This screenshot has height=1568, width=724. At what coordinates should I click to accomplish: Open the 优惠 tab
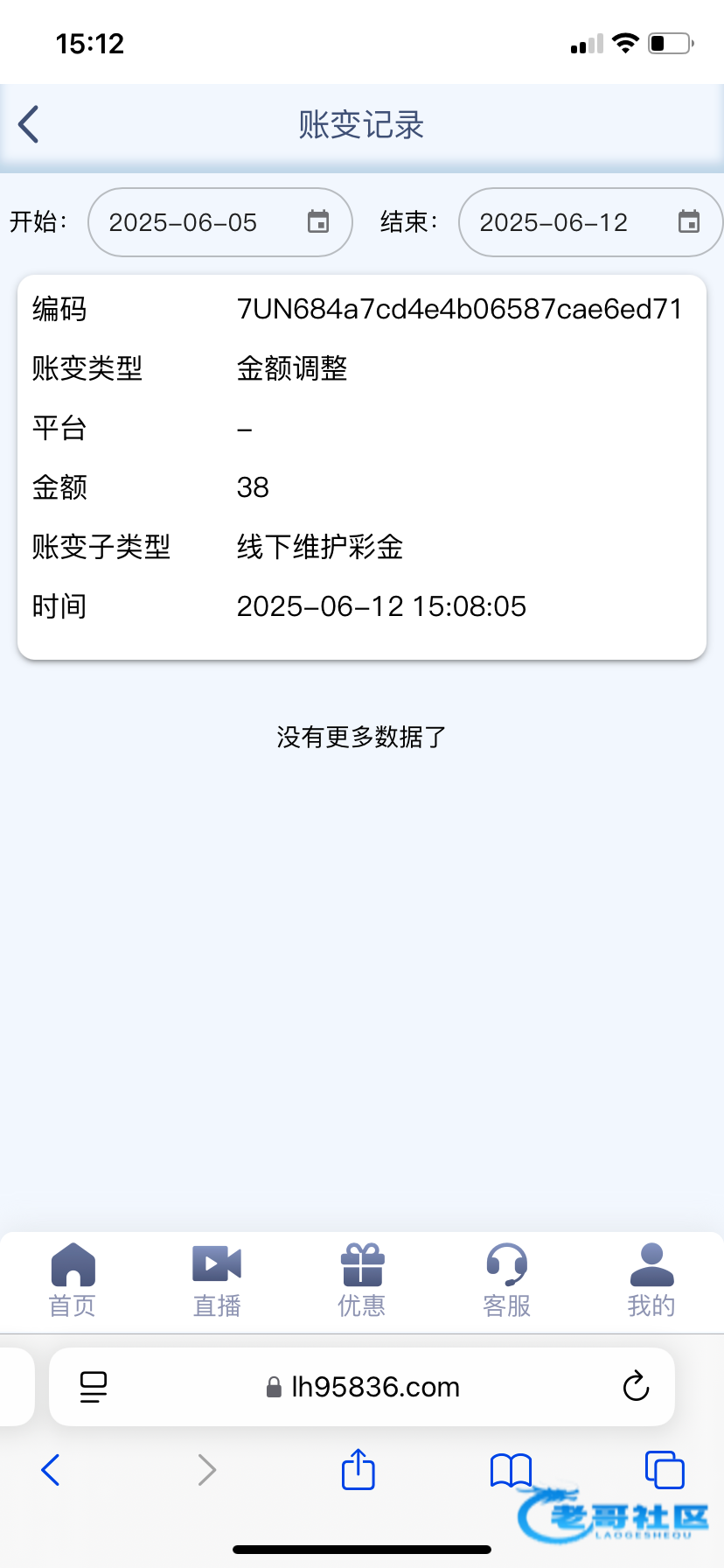362,1280
